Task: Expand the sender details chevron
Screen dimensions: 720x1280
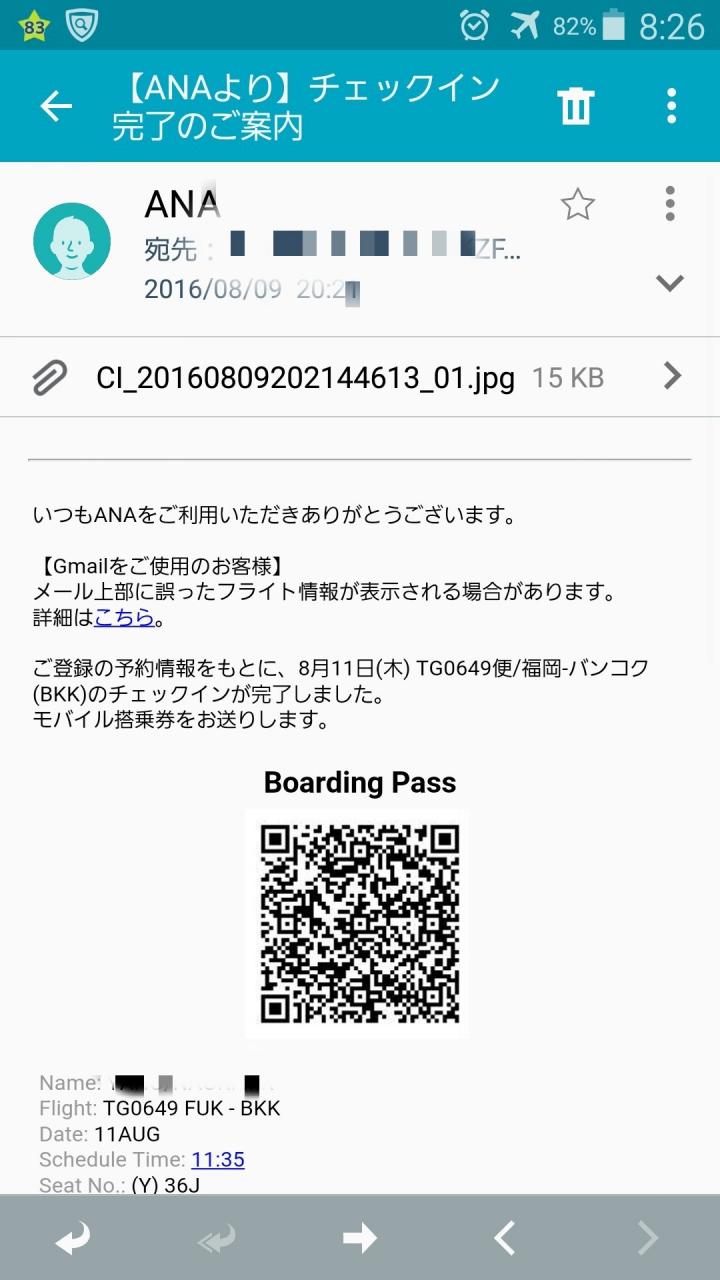Action: pos(669,283)
